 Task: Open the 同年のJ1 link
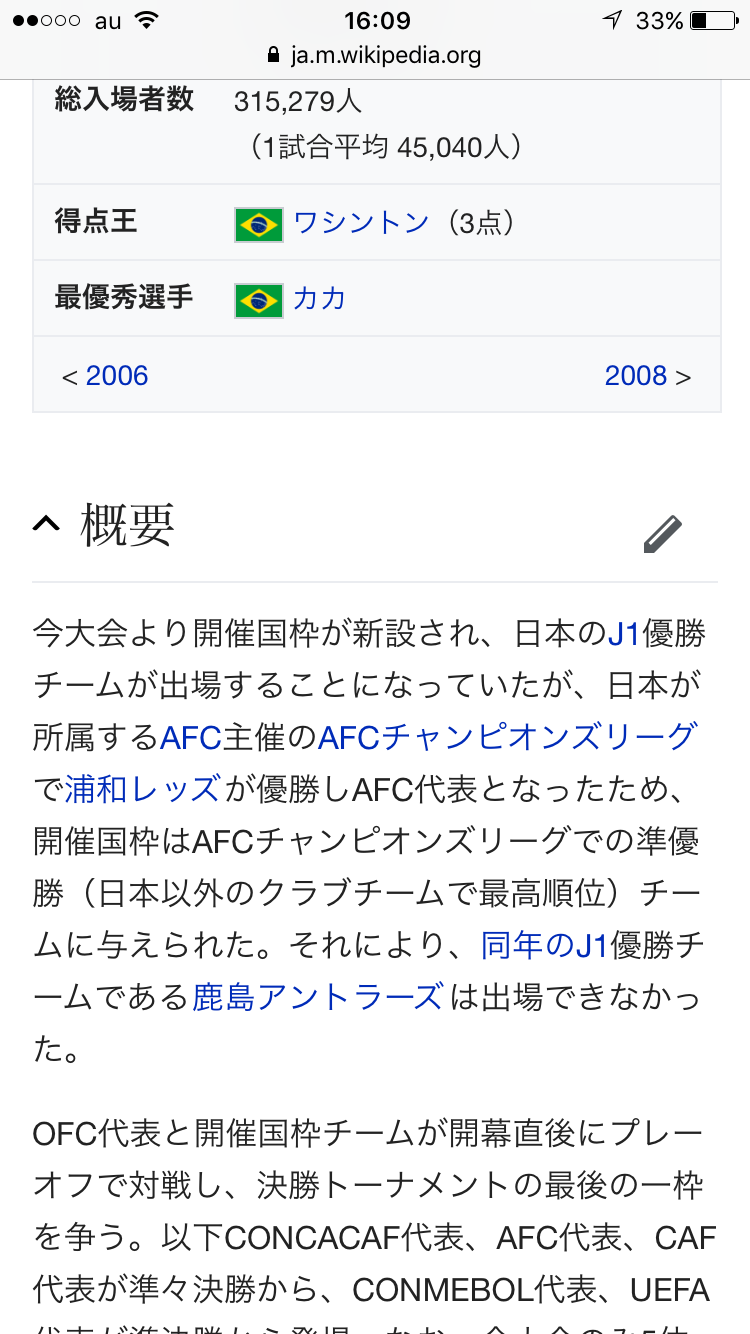click(x=544, y=945)
